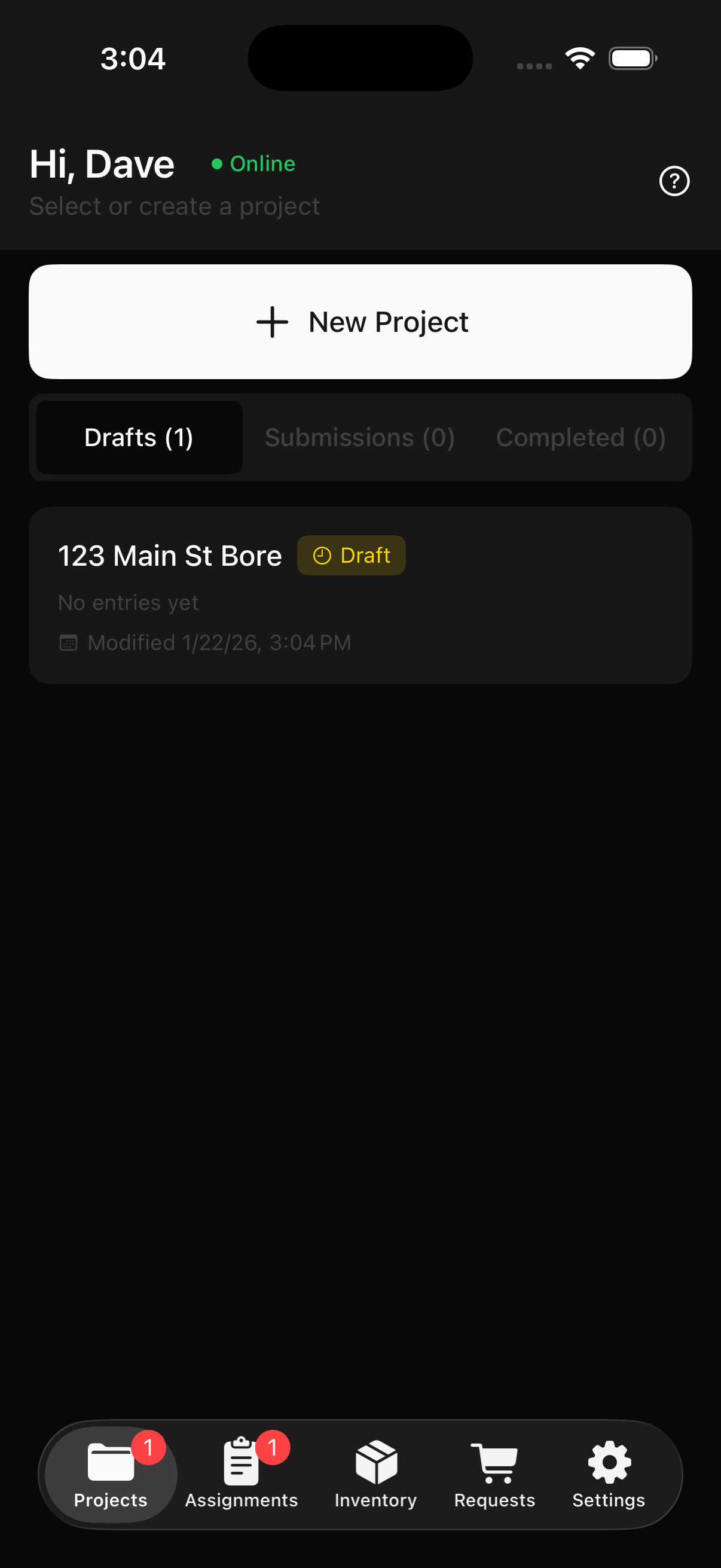
Task: Switch to the Submissions tab
Action: tap(359, 437)
